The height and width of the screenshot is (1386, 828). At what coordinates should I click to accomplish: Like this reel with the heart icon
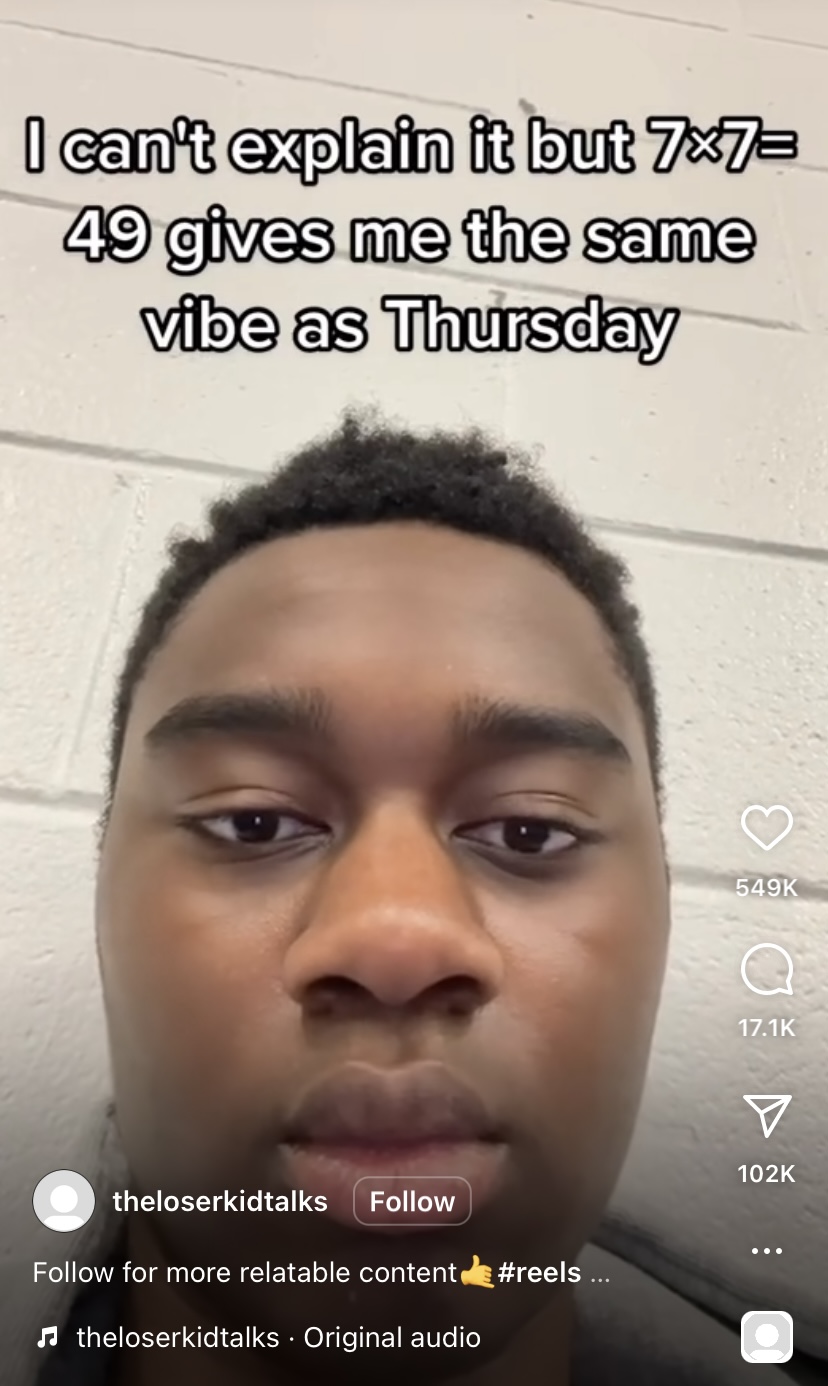click(x=766, y=828)
